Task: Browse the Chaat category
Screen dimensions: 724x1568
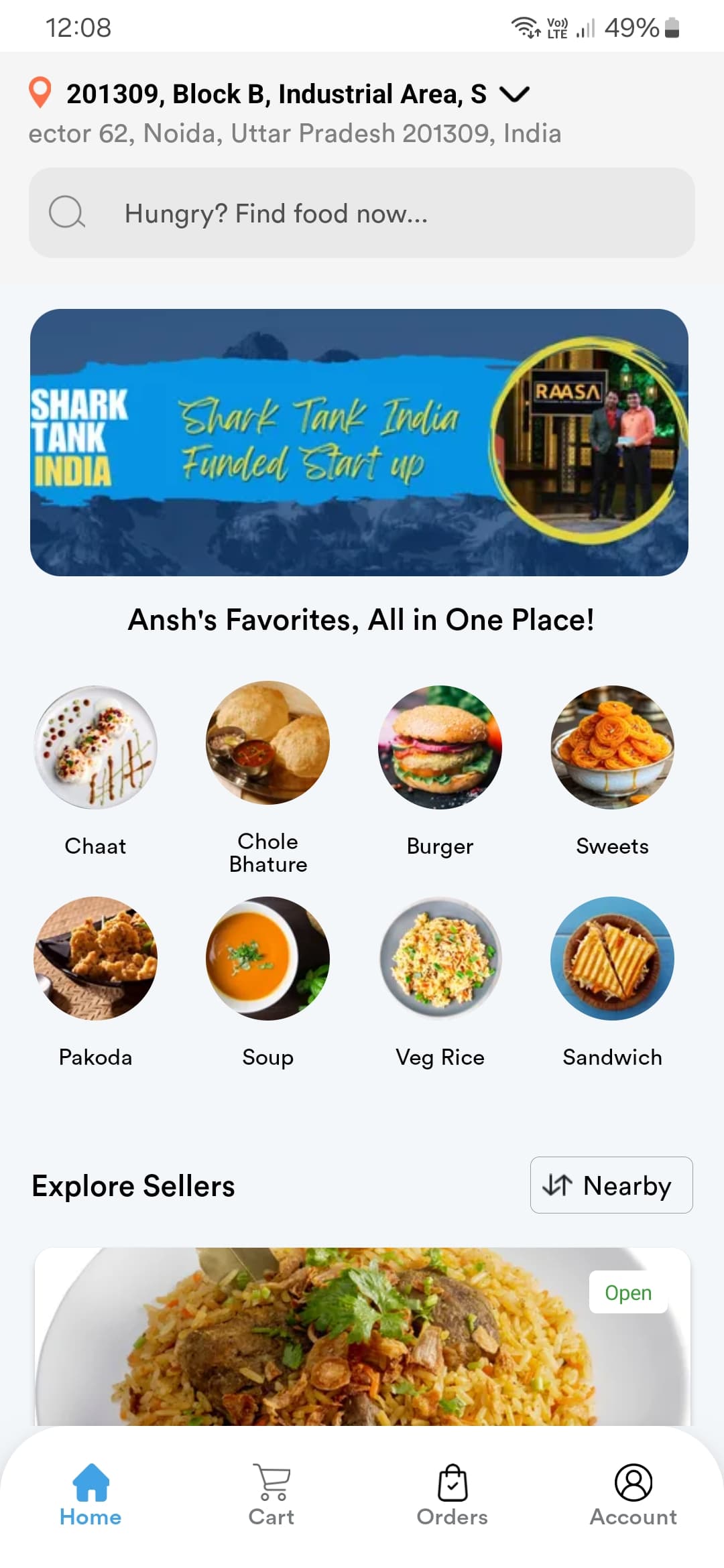Action: coord(96,747)
